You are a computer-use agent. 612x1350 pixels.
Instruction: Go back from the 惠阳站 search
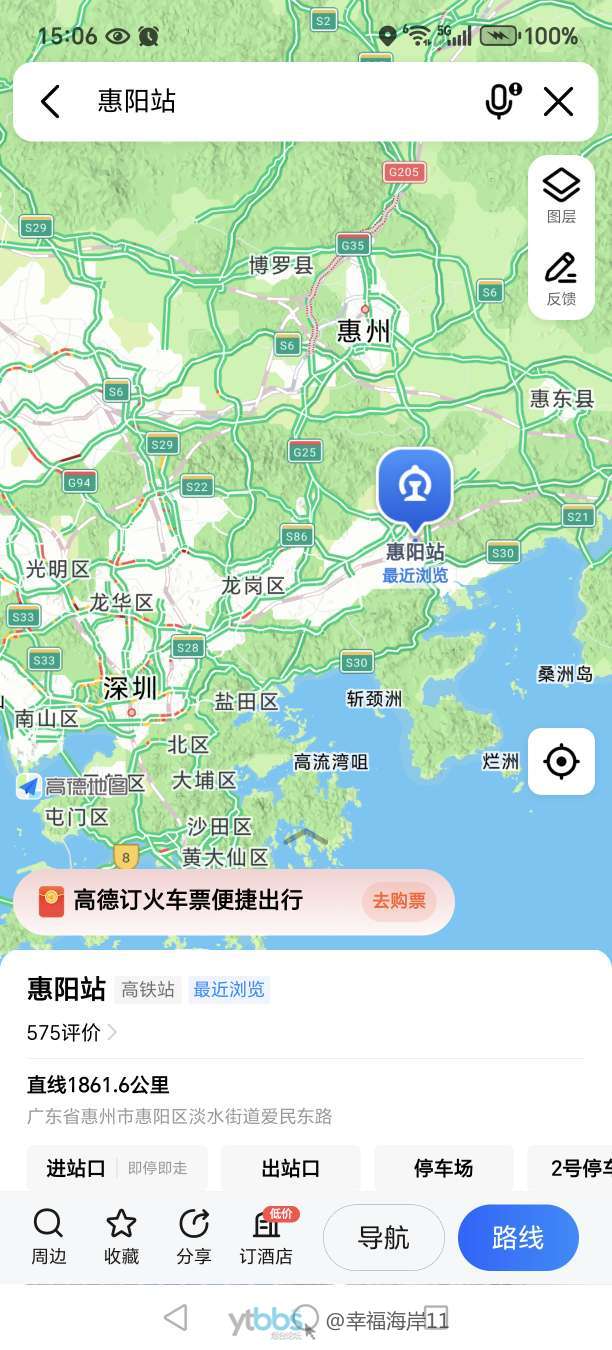pyautogui.click(x=50, y=101)
